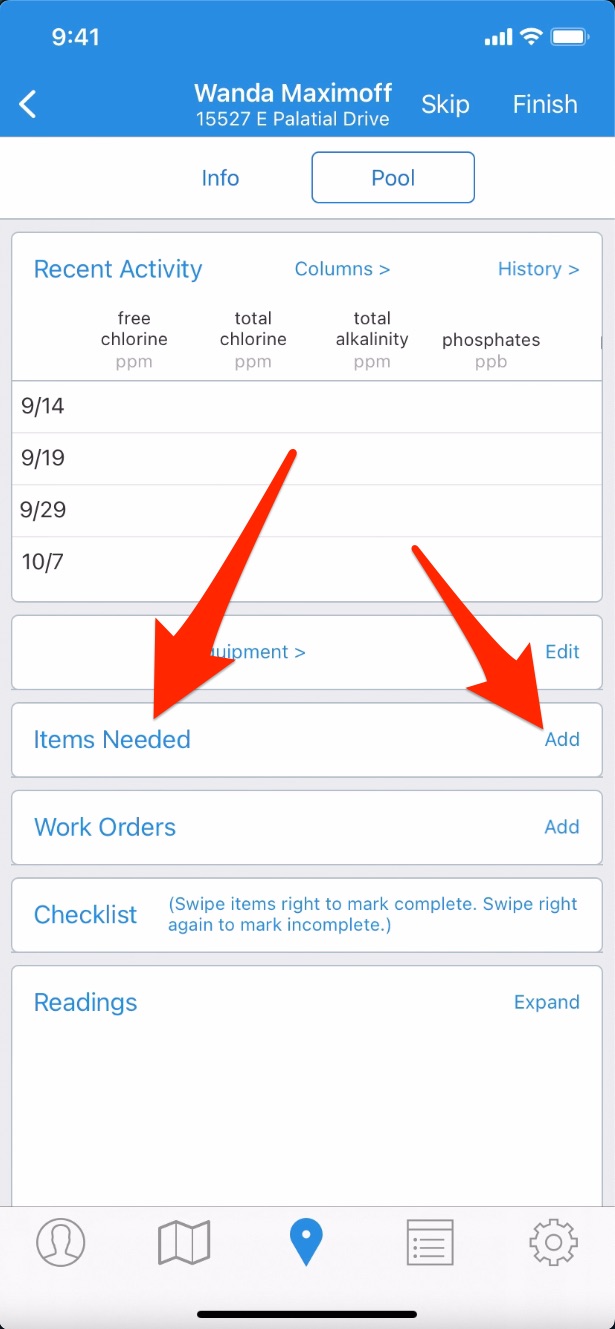Add a new Work Order
The width and height of the screenshot is (615, 1329).
click(x=562, y=827)
